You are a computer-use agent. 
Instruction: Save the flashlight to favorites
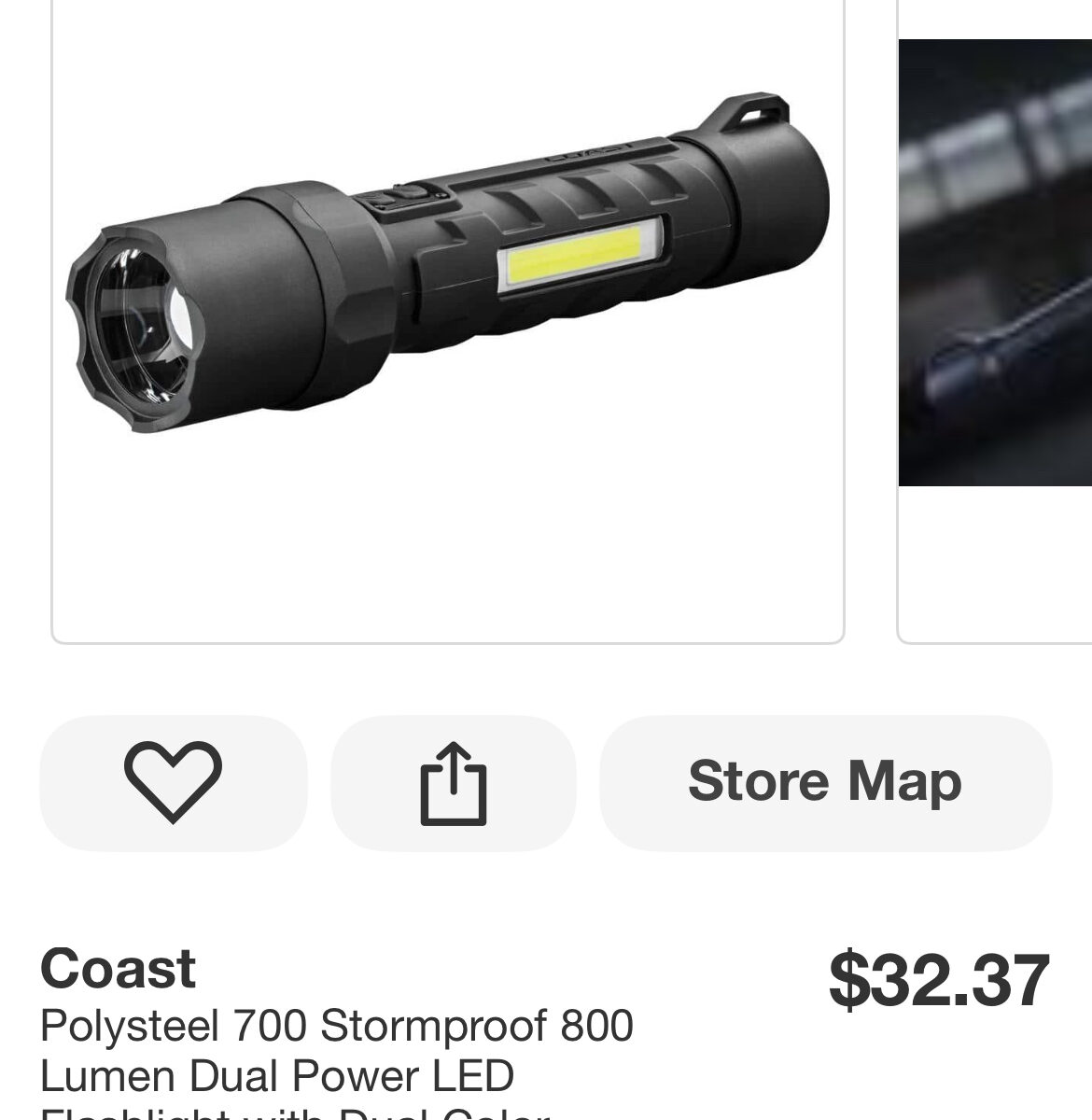coord(173,782)
